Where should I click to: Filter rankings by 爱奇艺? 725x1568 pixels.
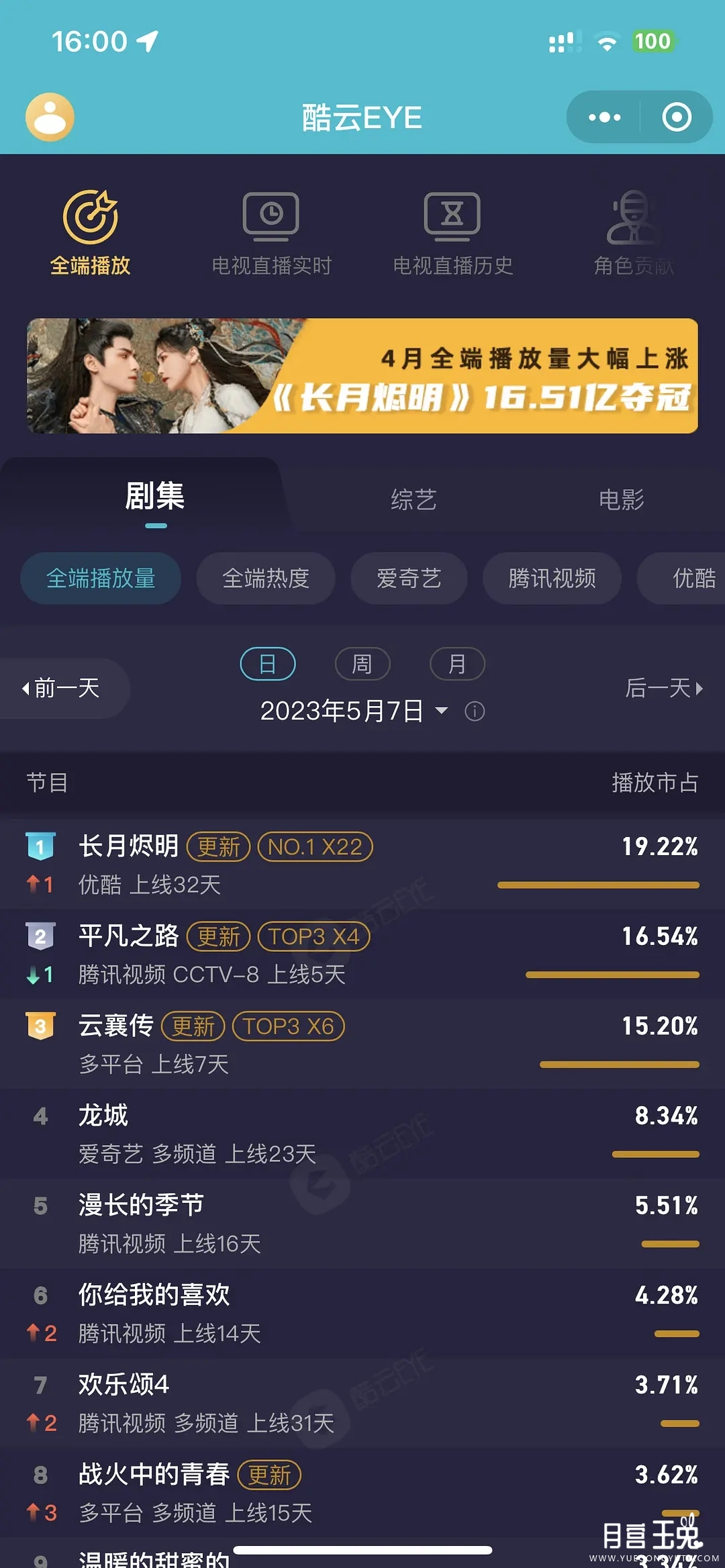click(x=409, y=578)
